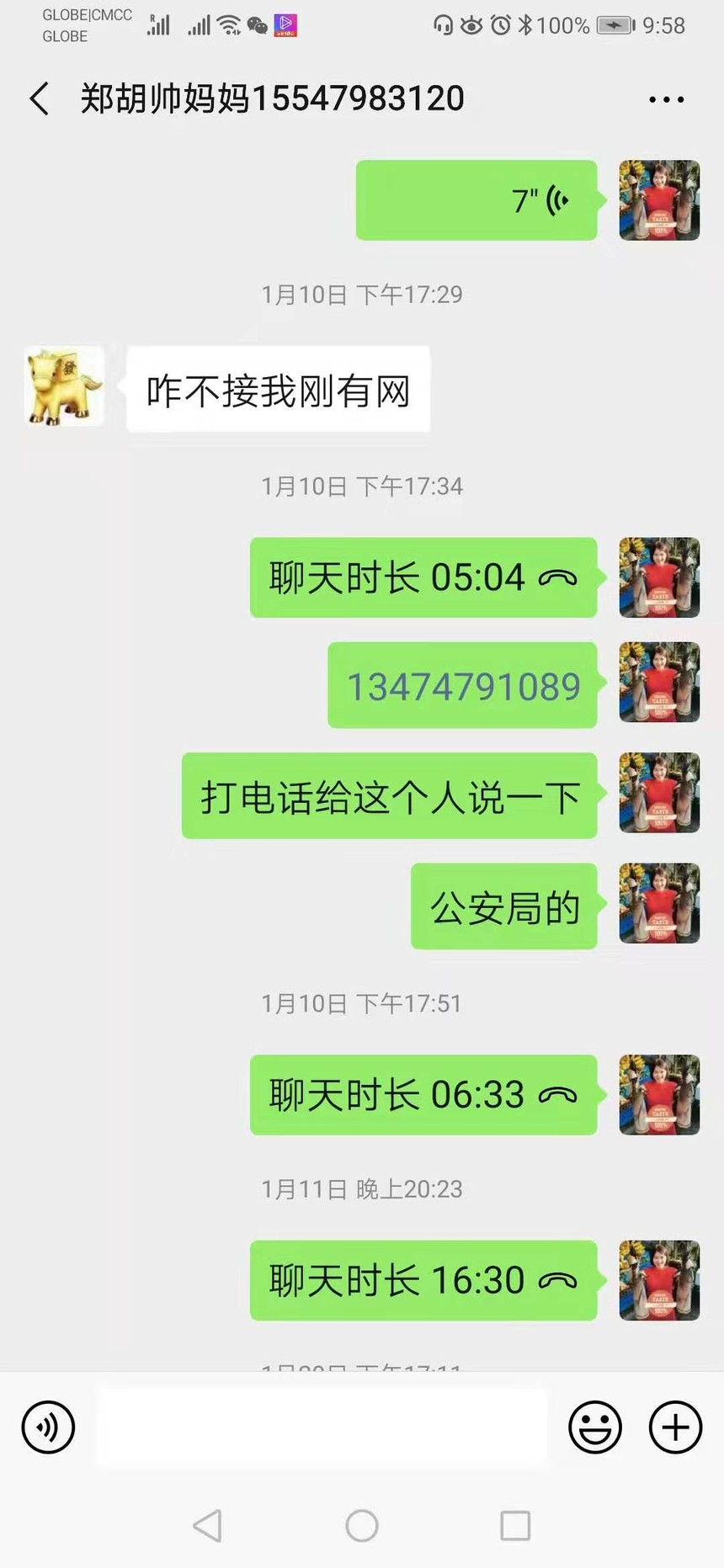Switch to voice input mode
The height and width of the screenshot is (1568, 724).
click(x=48, y=1427)
